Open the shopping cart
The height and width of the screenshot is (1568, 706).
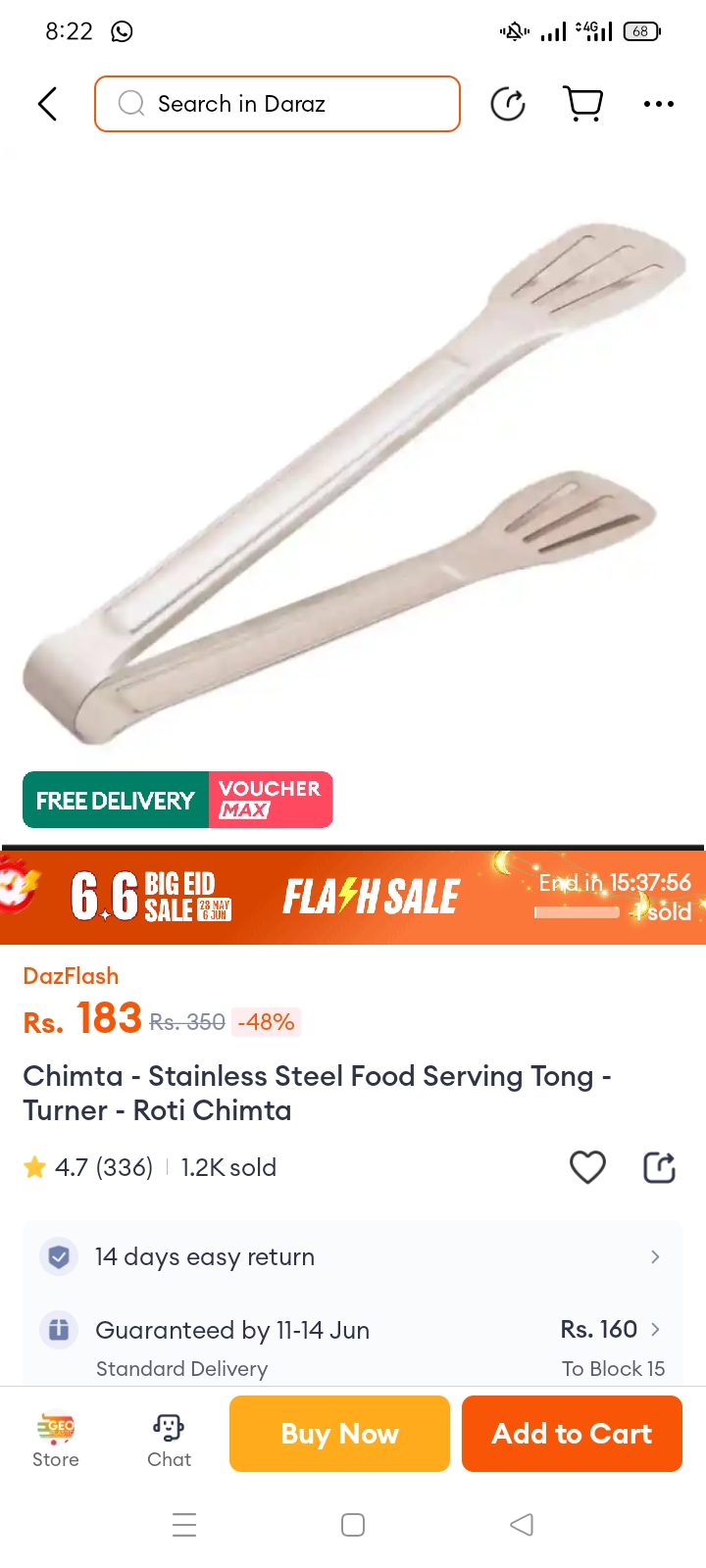pyautogui.click(x=582, y=104)
